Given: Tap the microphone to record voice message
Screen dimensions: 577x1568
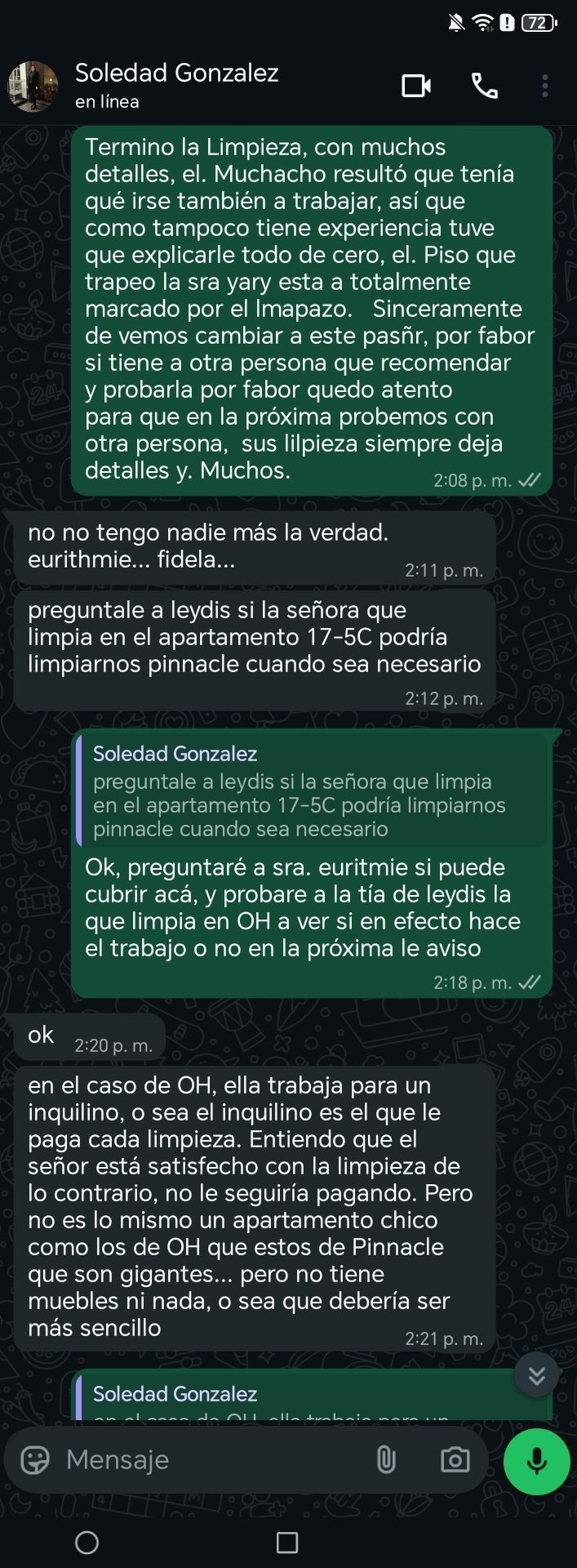Looking at the screenshot, I should pos(536,1461).
